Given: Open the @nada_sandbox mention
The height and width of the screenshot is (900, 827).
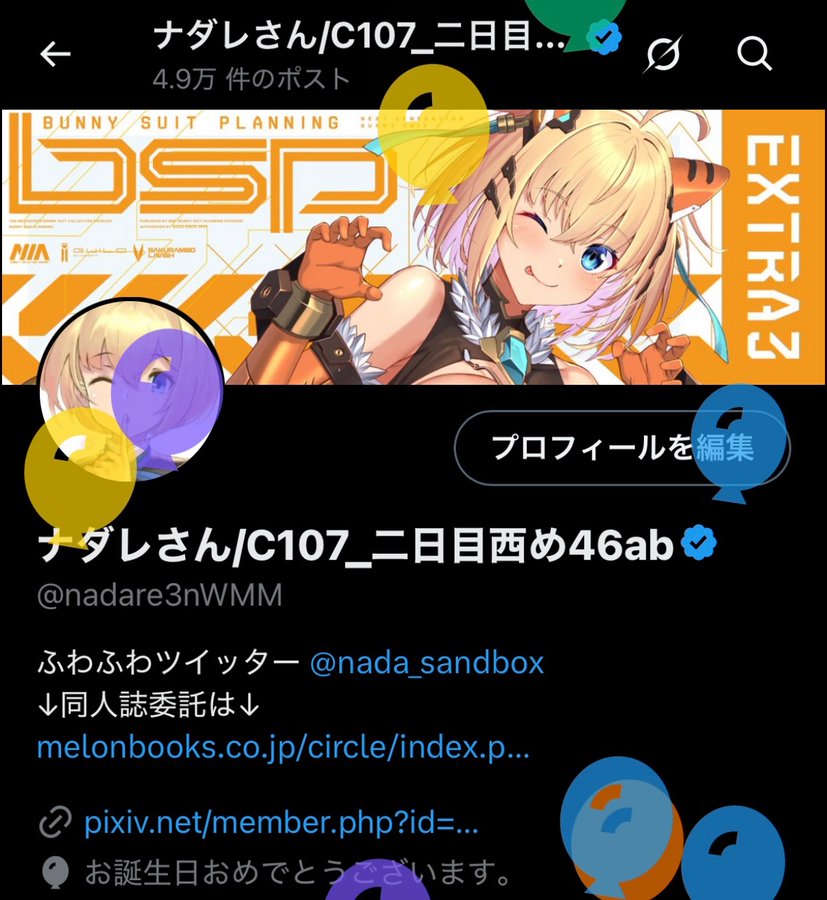Looking at the screenshot, I should (427, 662).
